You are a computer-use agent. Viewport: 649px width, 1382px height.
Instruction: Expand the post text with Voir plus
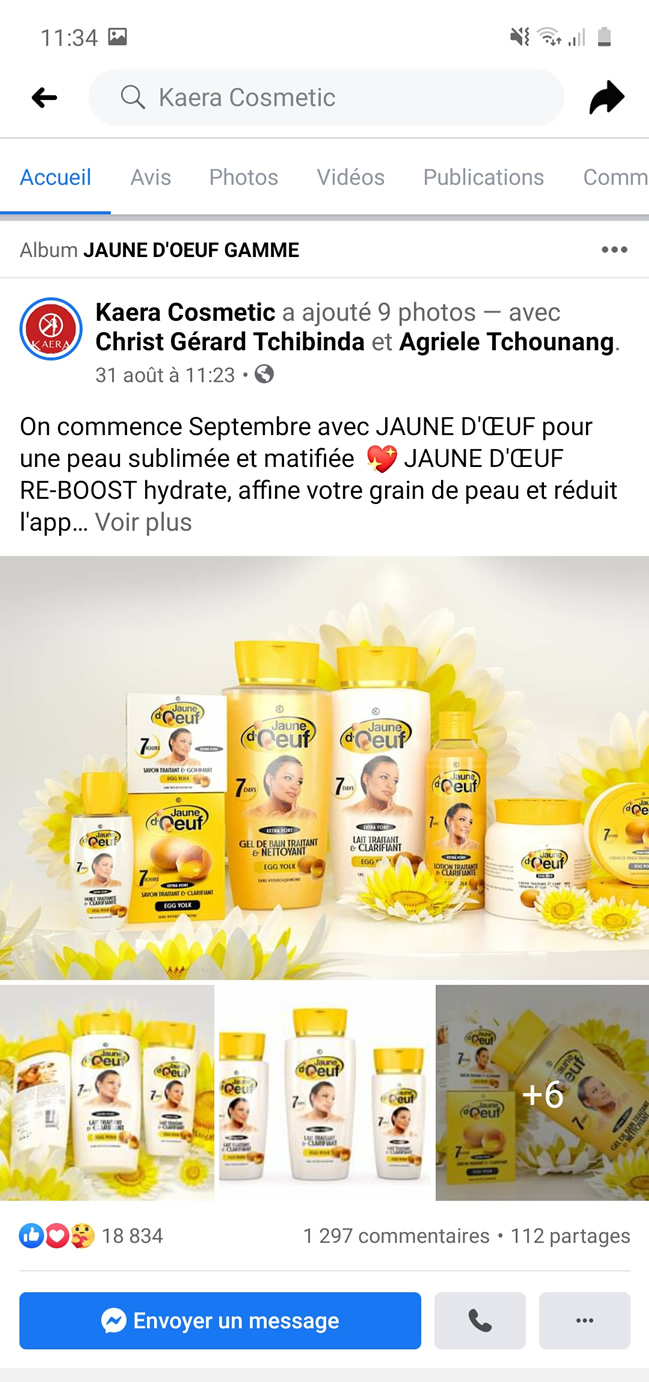click(143, 522)
